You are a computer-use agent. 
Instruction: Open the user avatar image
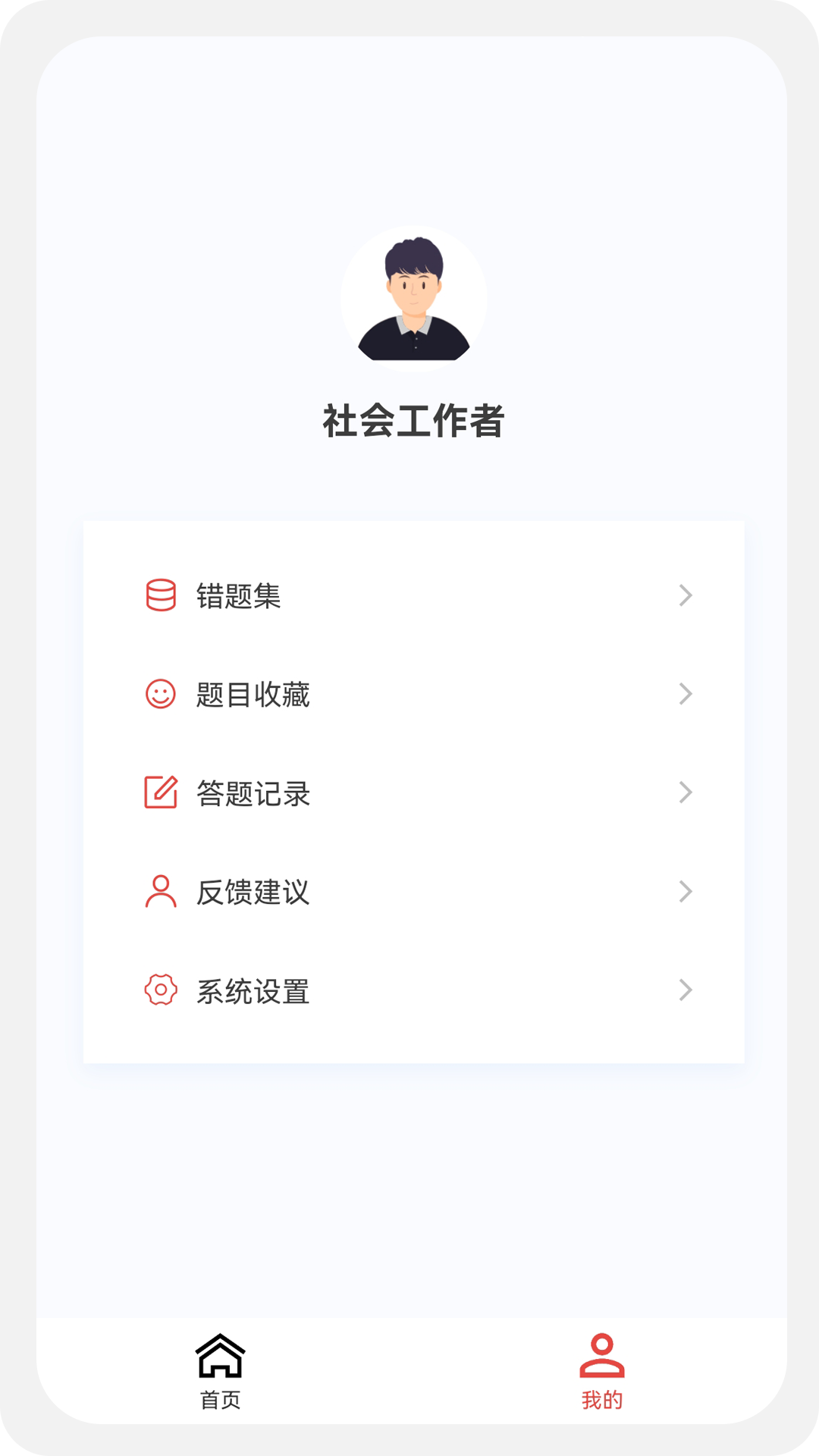(415, 297)
